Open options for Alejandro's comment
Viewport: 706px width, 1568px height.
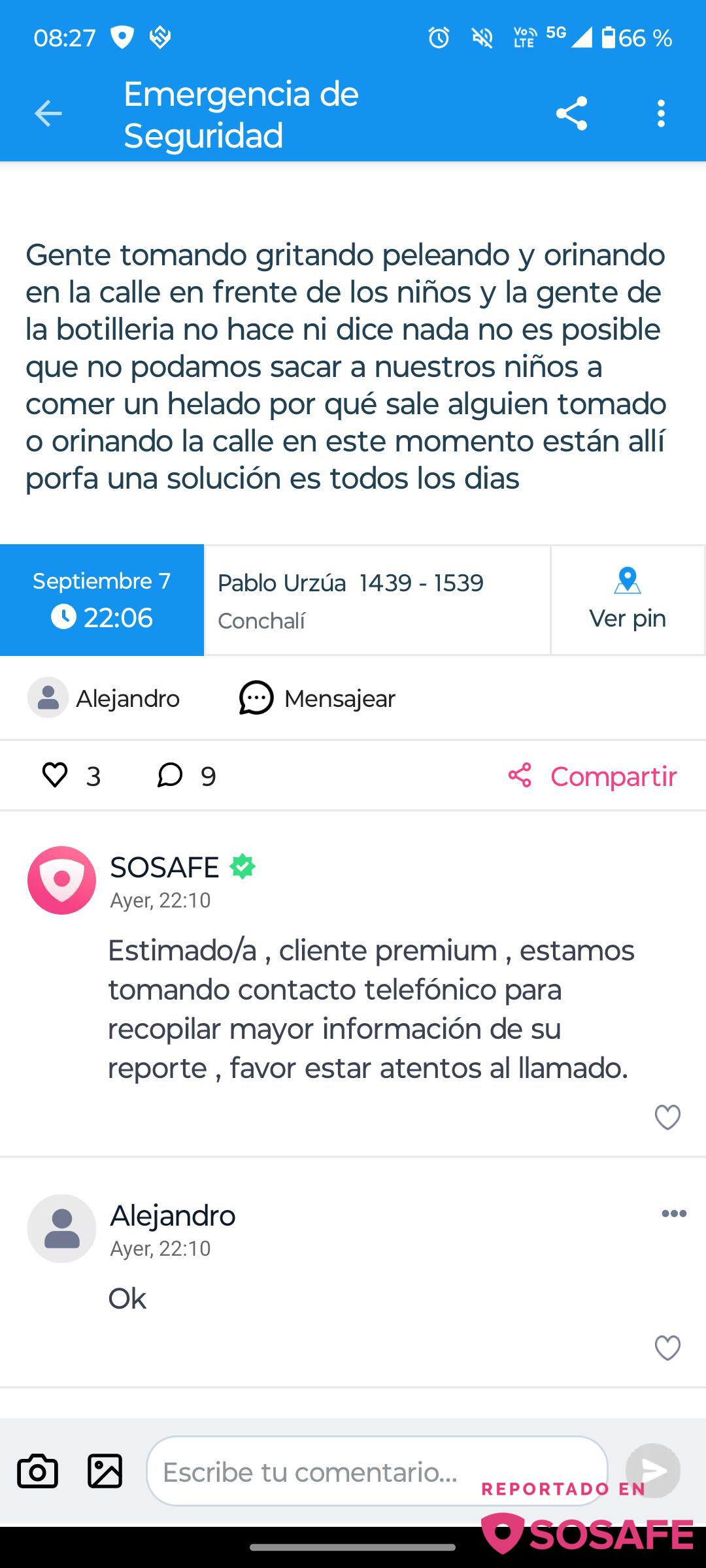tap(673, 1214)
